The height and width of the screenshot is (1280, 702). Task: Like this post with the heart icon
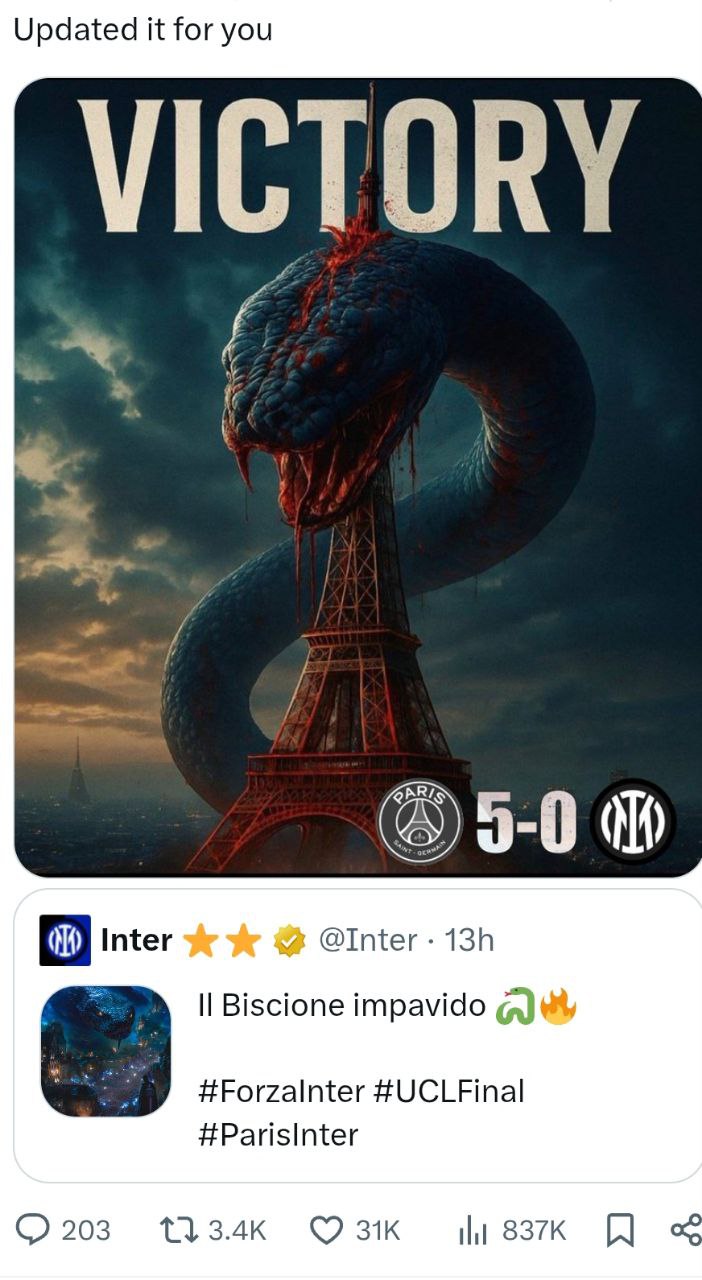[326, 1230]
